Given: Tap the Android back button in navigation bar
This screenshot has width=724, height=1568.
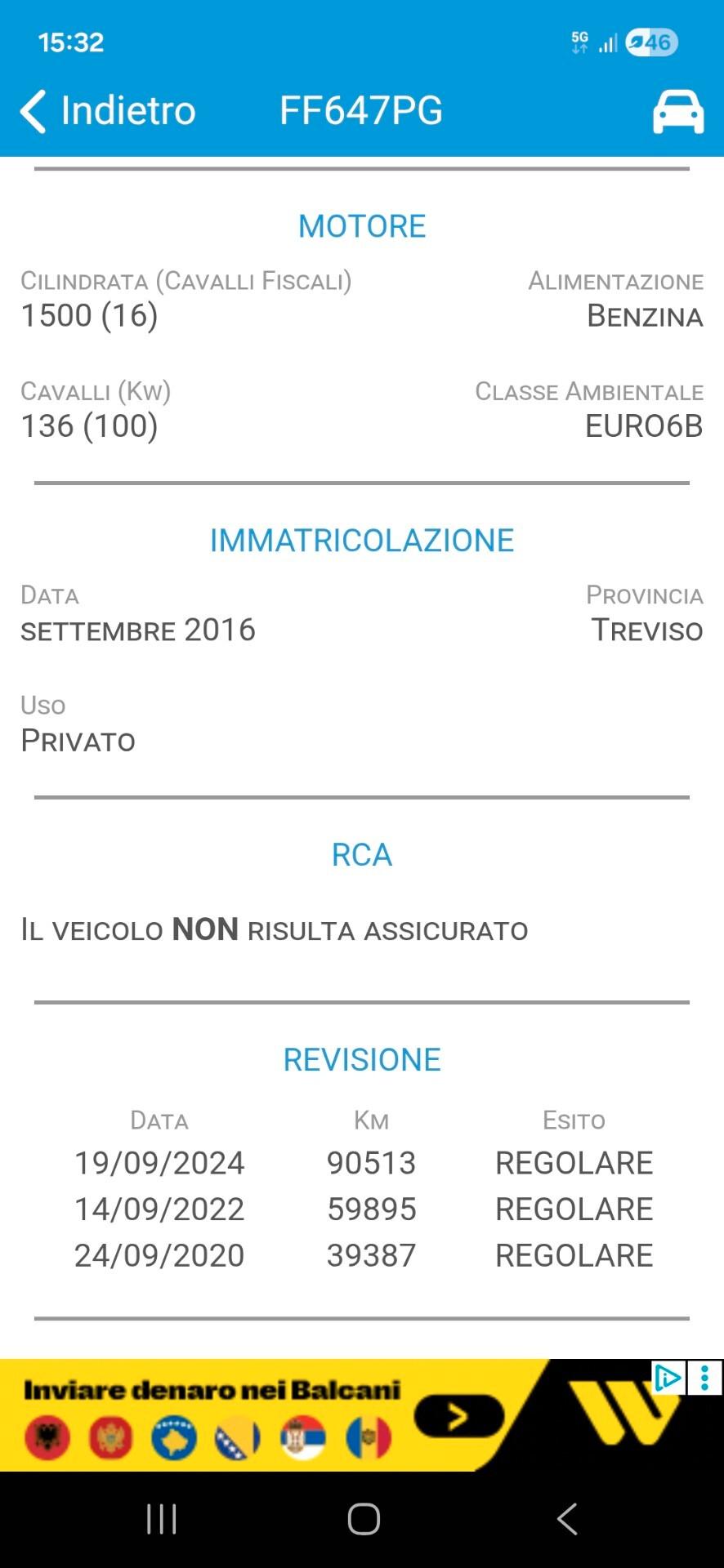Looking at the screenshot, I should click(x=565, y=1520).
